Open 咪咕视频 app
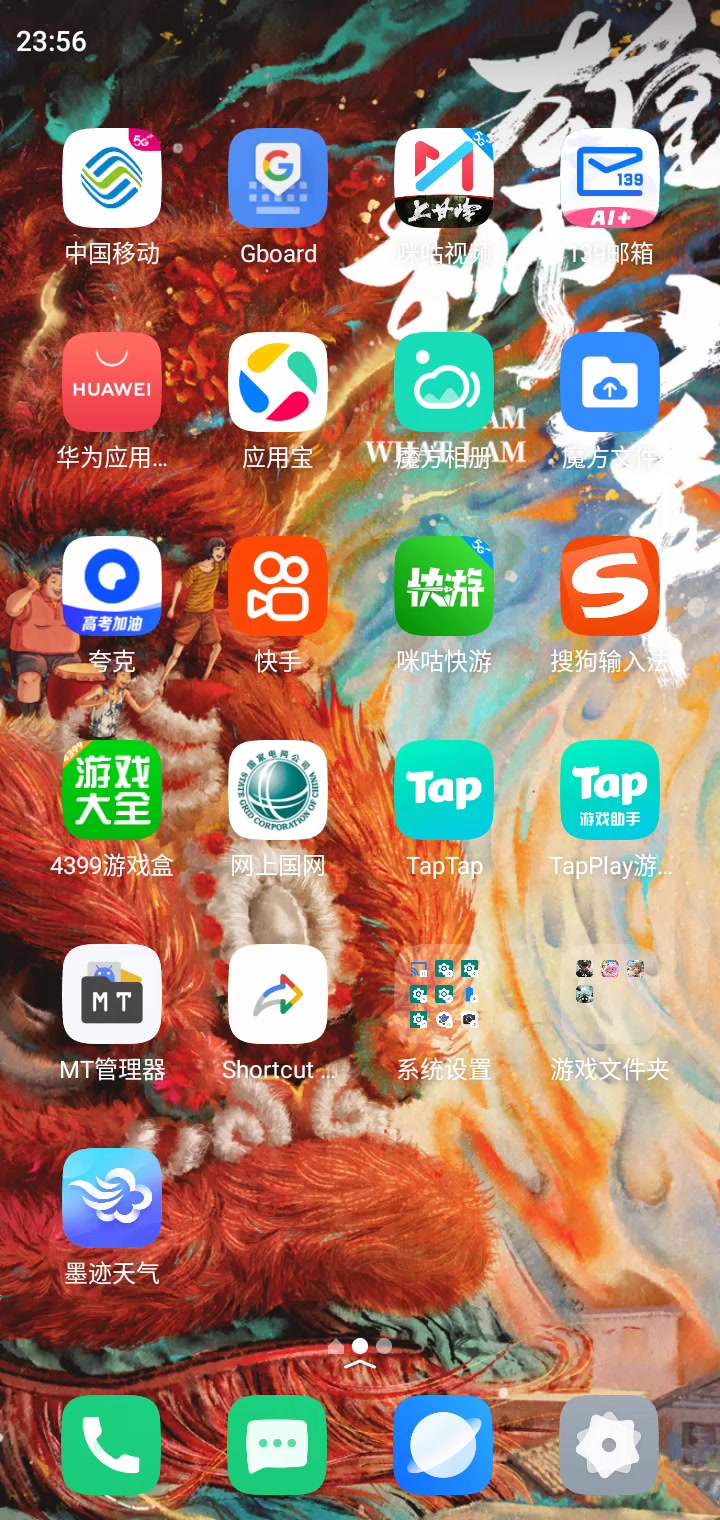This screenshot has width=720, height=1520. point(444,178)
